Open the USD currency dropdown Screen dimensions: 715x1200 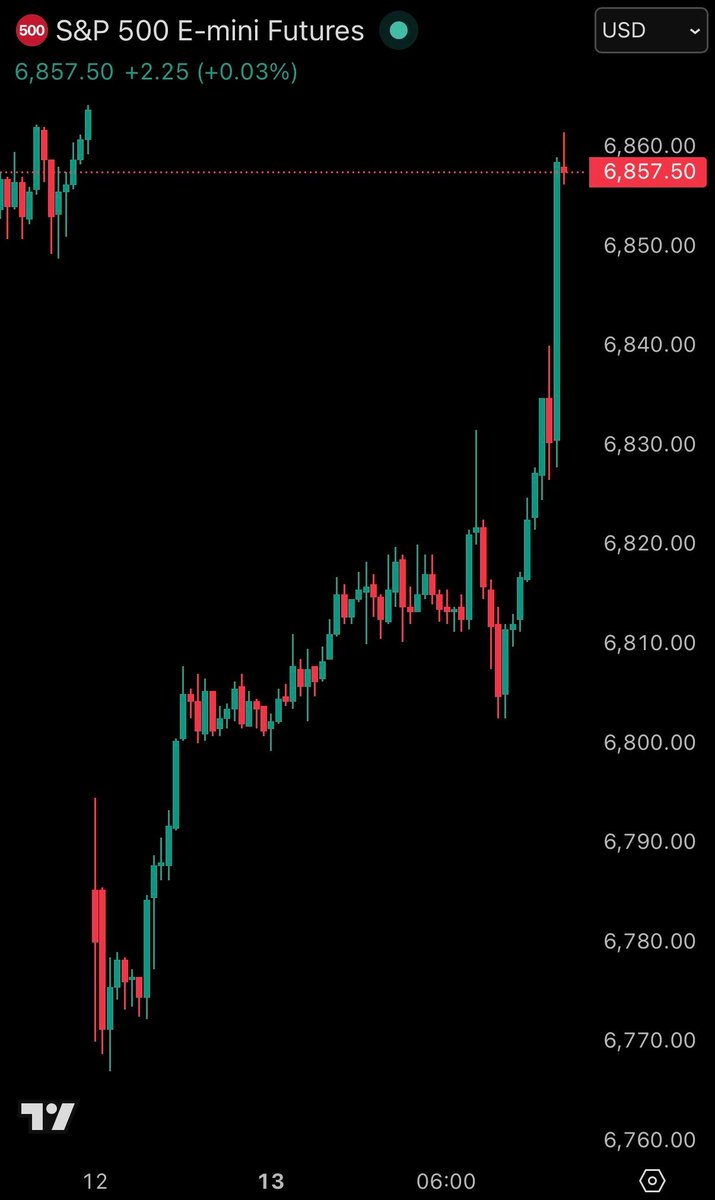click(649, 31)
